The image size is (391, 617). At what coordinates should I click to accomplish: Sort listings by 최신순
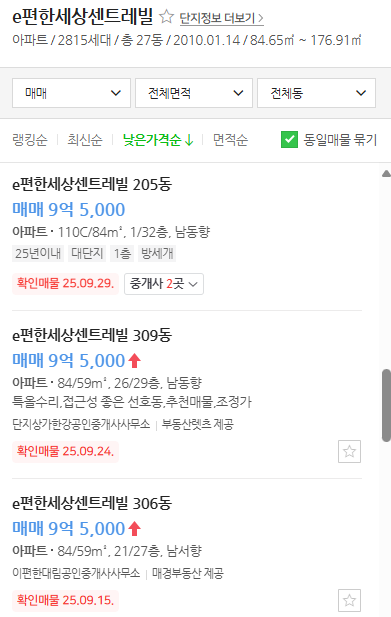point(85,140)
